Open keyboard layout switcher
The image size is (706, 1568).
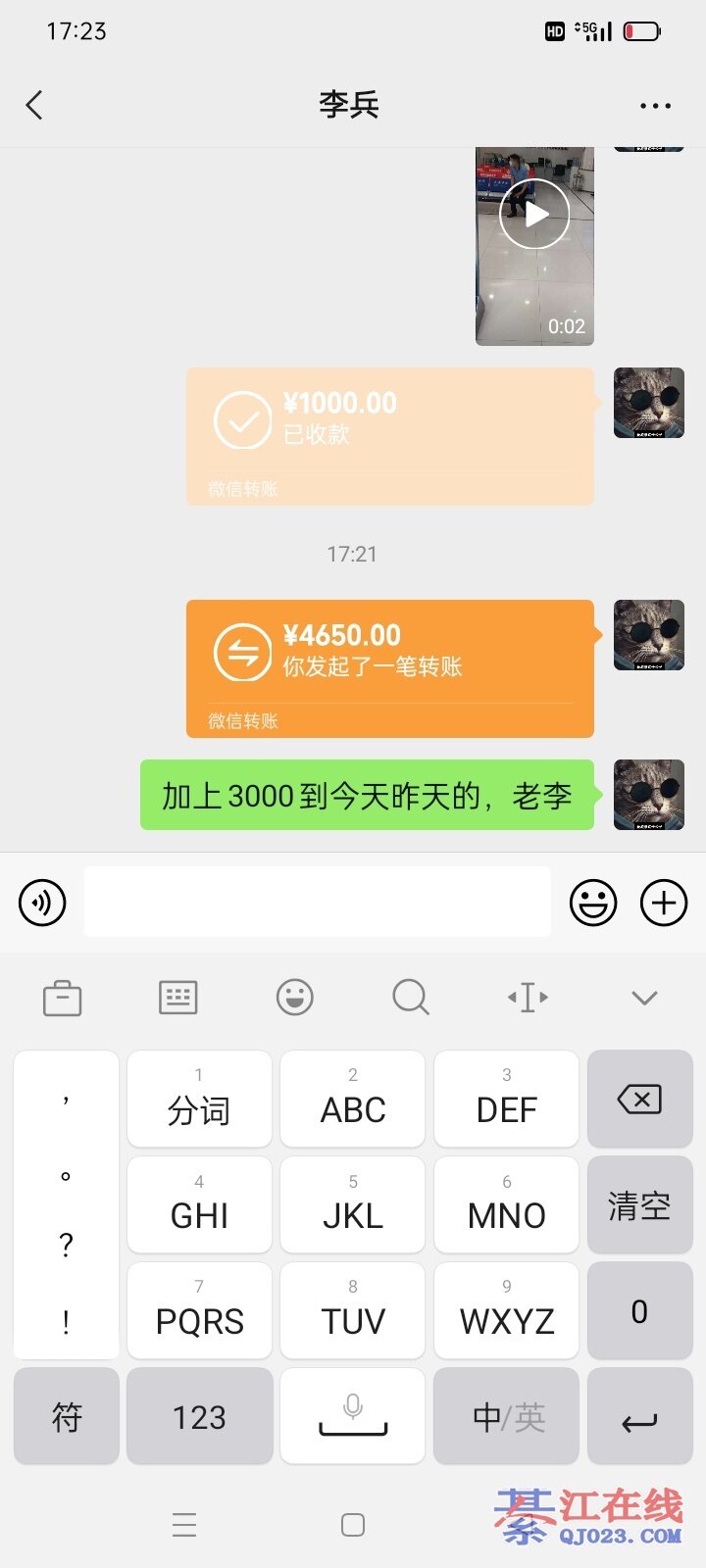tap(178, 998)
